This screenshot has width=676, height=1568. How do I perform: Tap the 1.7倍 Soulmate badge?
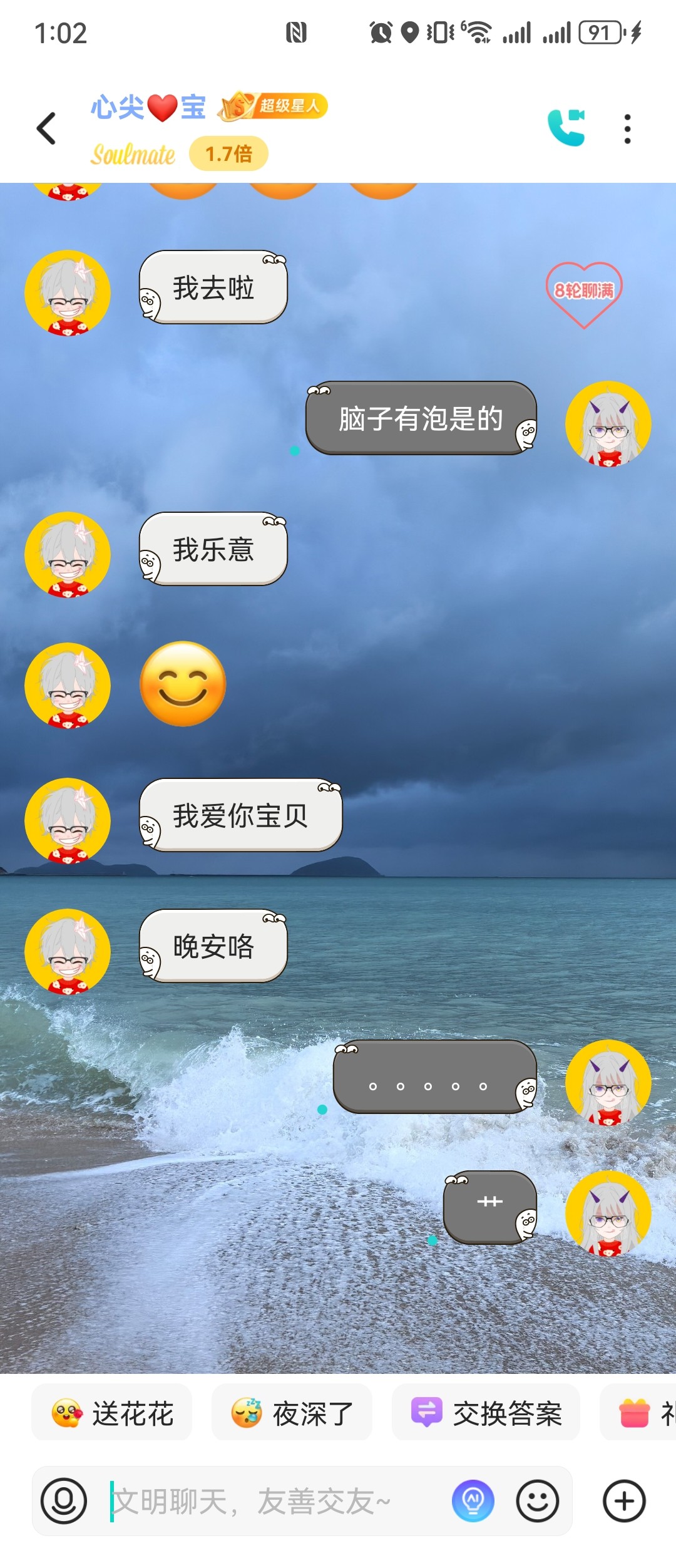click(228, 153)
